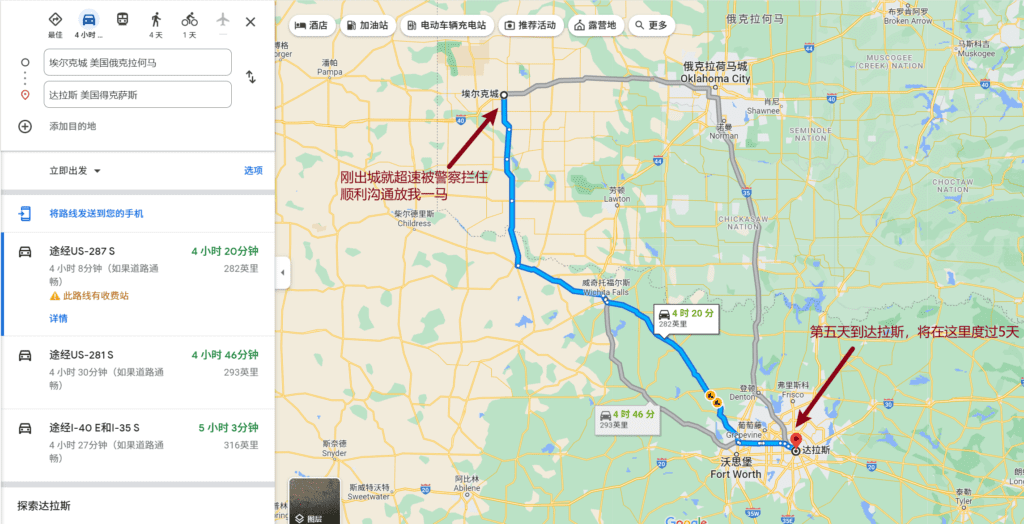
Task: Show 加油站 gas stations on map
Action: [x=368, y=24]
